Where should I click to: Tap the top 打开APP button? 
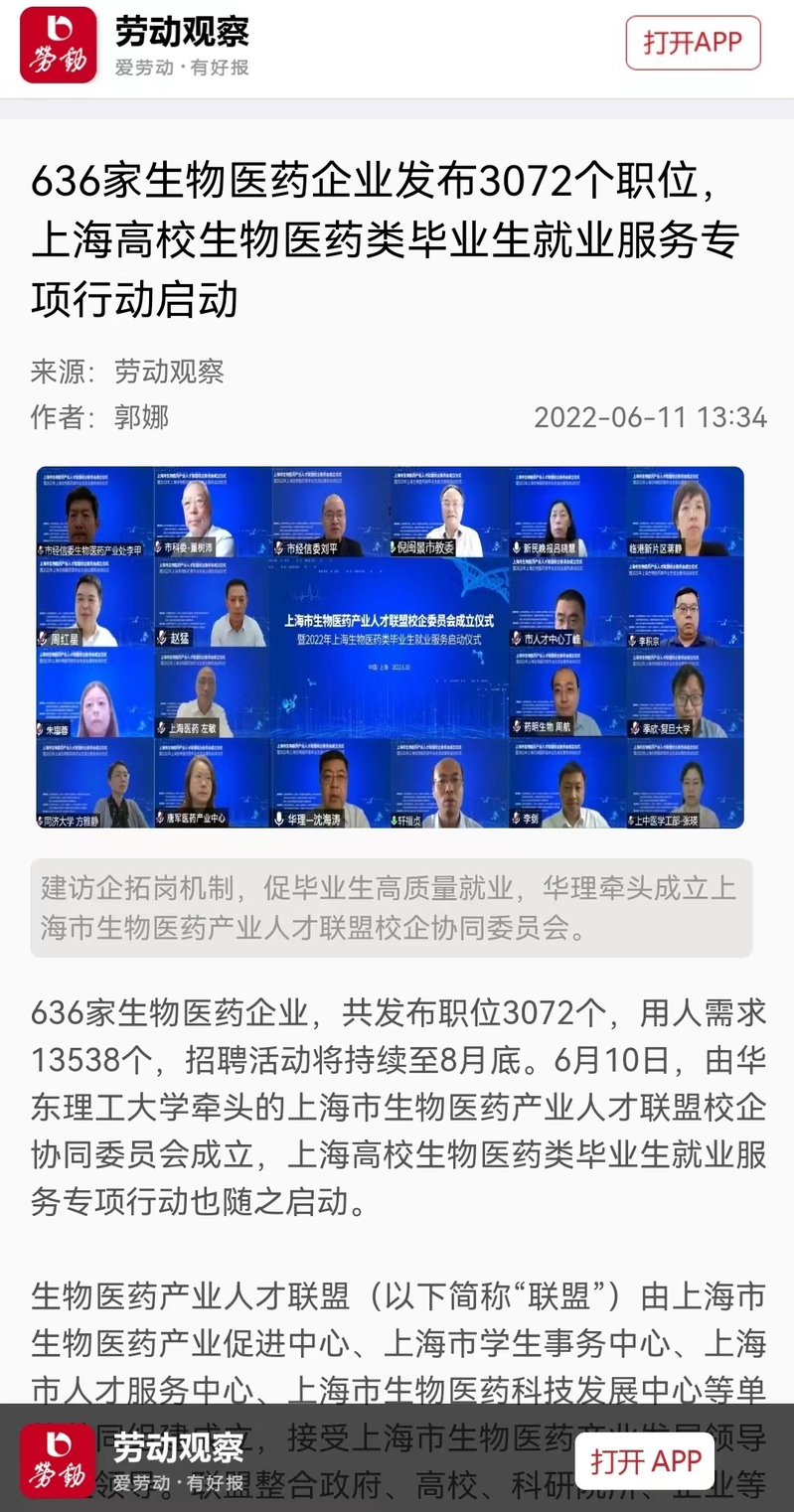click(693, 43)
